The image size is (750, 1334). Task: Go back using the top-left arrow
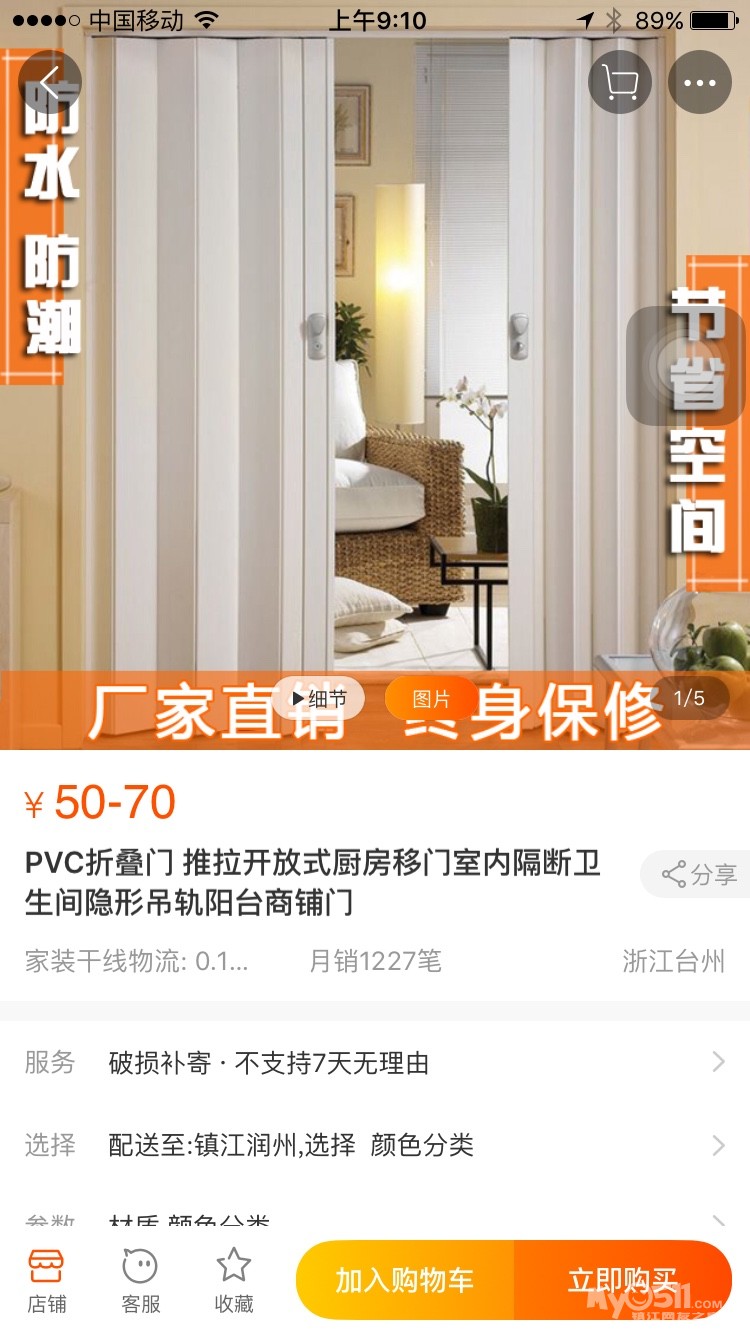[x=50, y=82]
